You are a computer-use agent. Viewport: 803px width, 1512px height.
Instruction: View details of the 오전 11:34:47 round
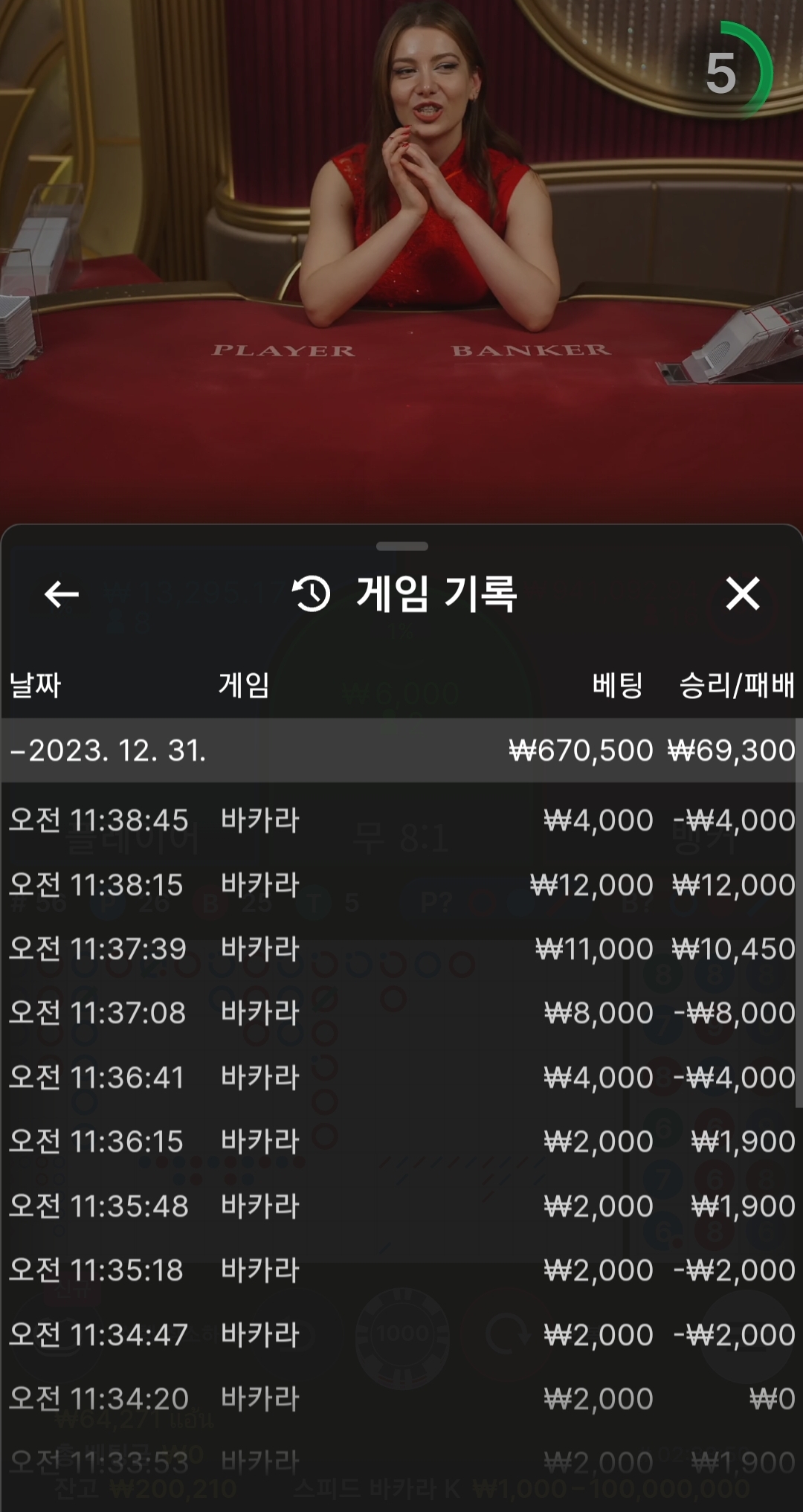pos(401,1335)
